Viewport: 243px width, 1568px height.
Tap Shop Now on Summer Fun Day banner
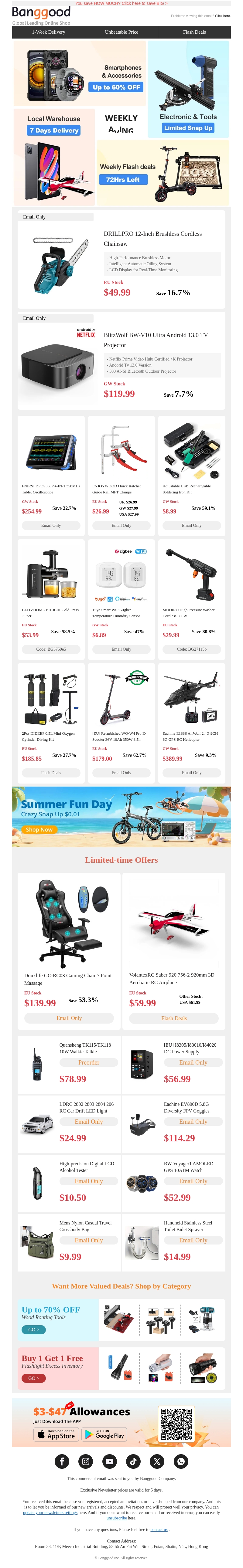click(x=39, y=829)
